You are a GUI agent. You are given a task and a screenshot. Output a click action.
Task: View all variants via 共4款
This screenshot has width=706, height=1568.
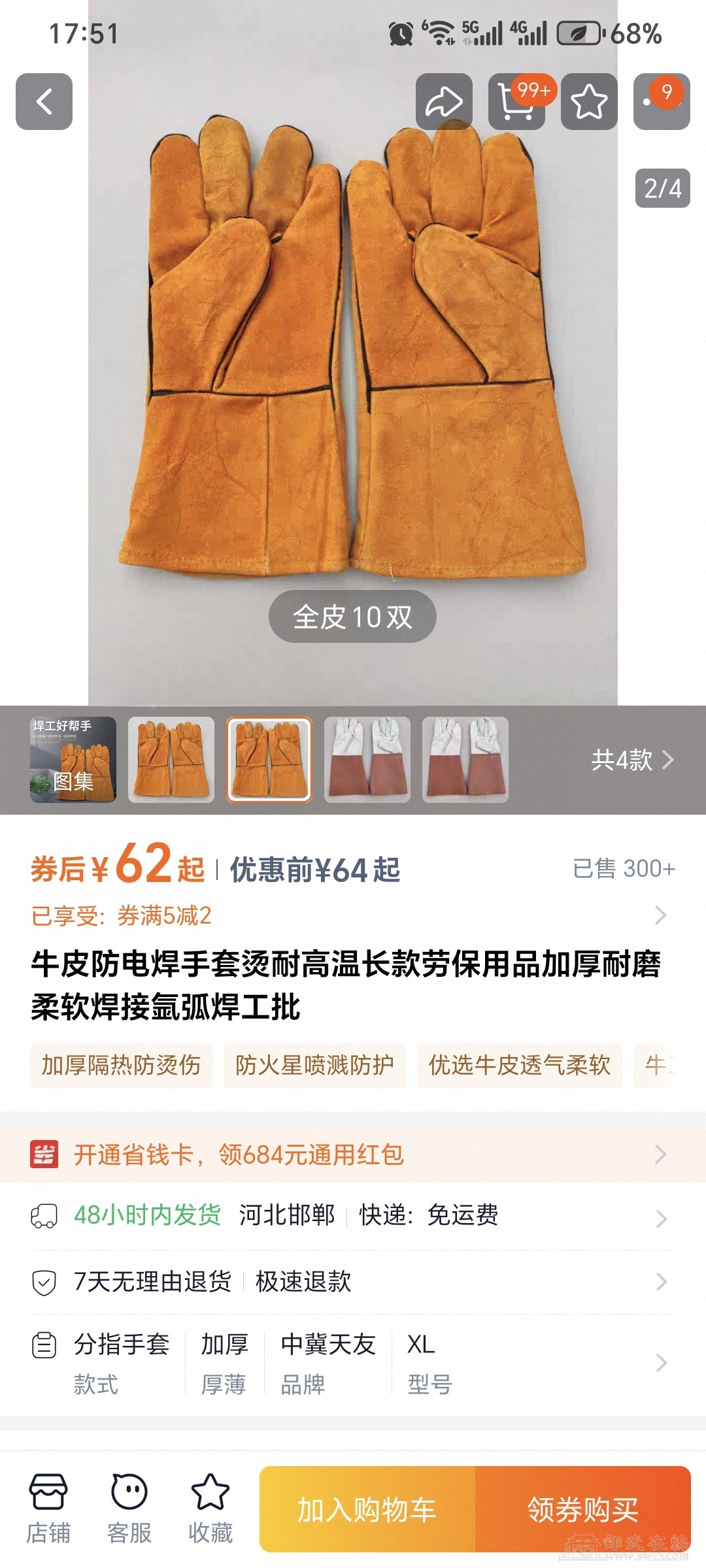631,760
